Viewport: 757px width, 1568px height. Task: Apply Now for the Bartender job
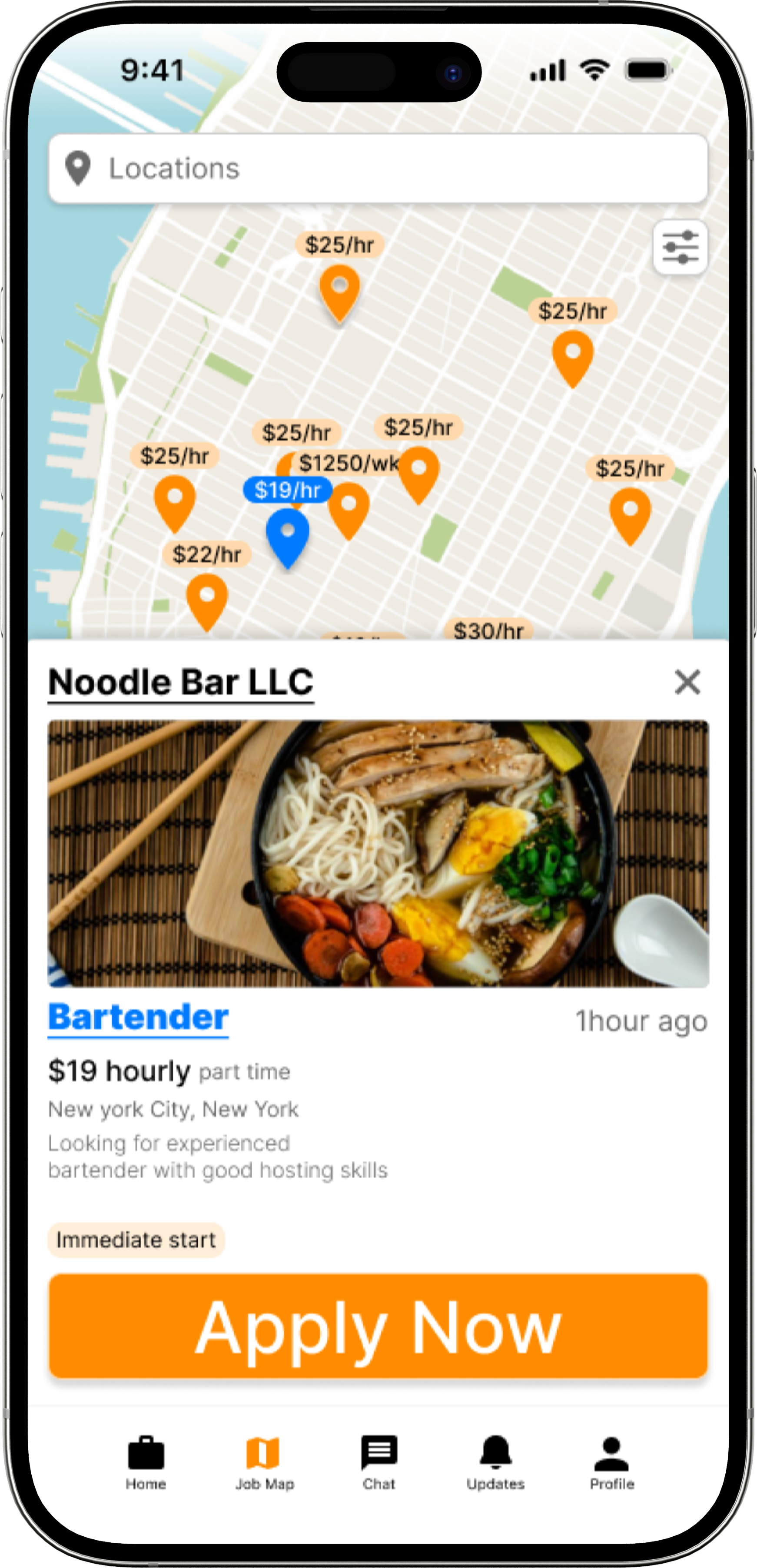(x=378, y=1326)
